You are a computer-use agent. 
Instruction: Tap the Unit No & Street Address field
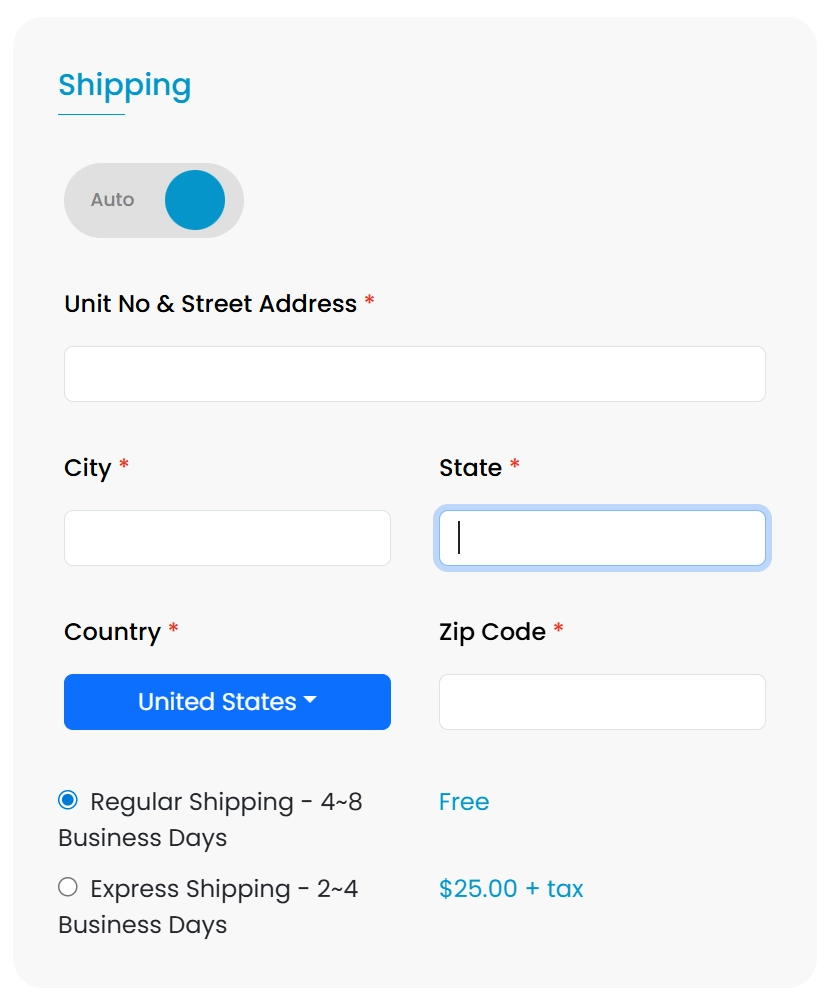(x=414, y=374)
